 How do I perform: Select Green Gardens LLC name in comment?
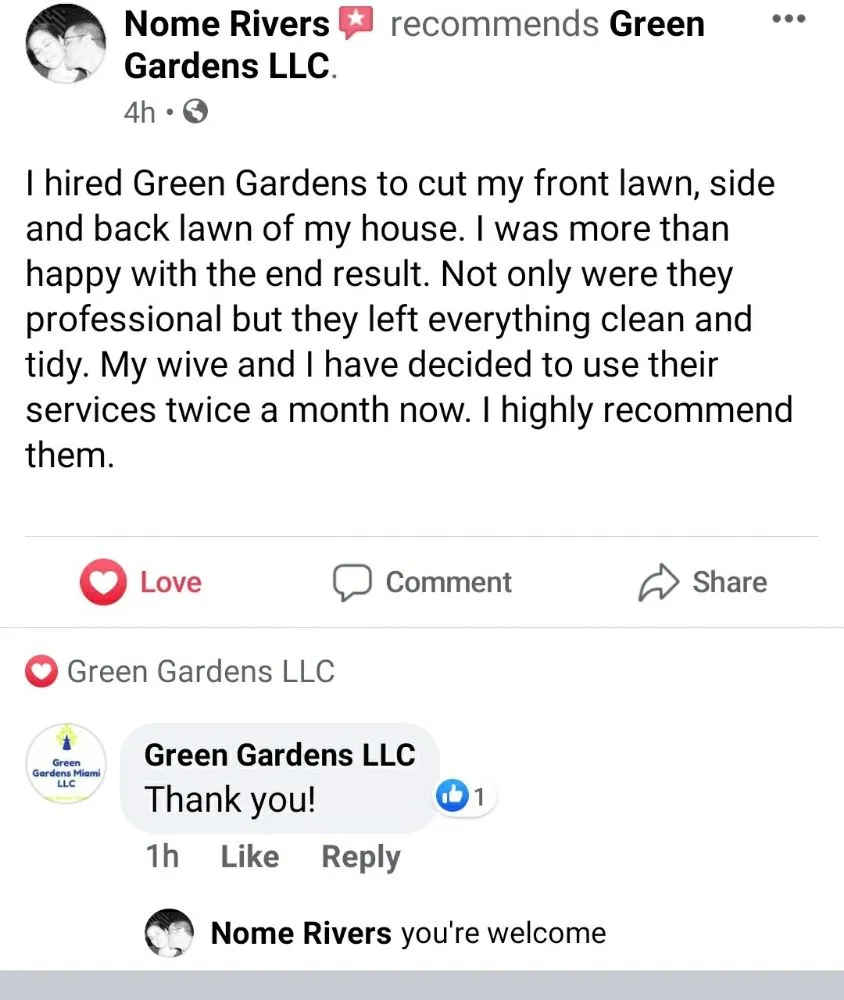(x=280, y=755)
